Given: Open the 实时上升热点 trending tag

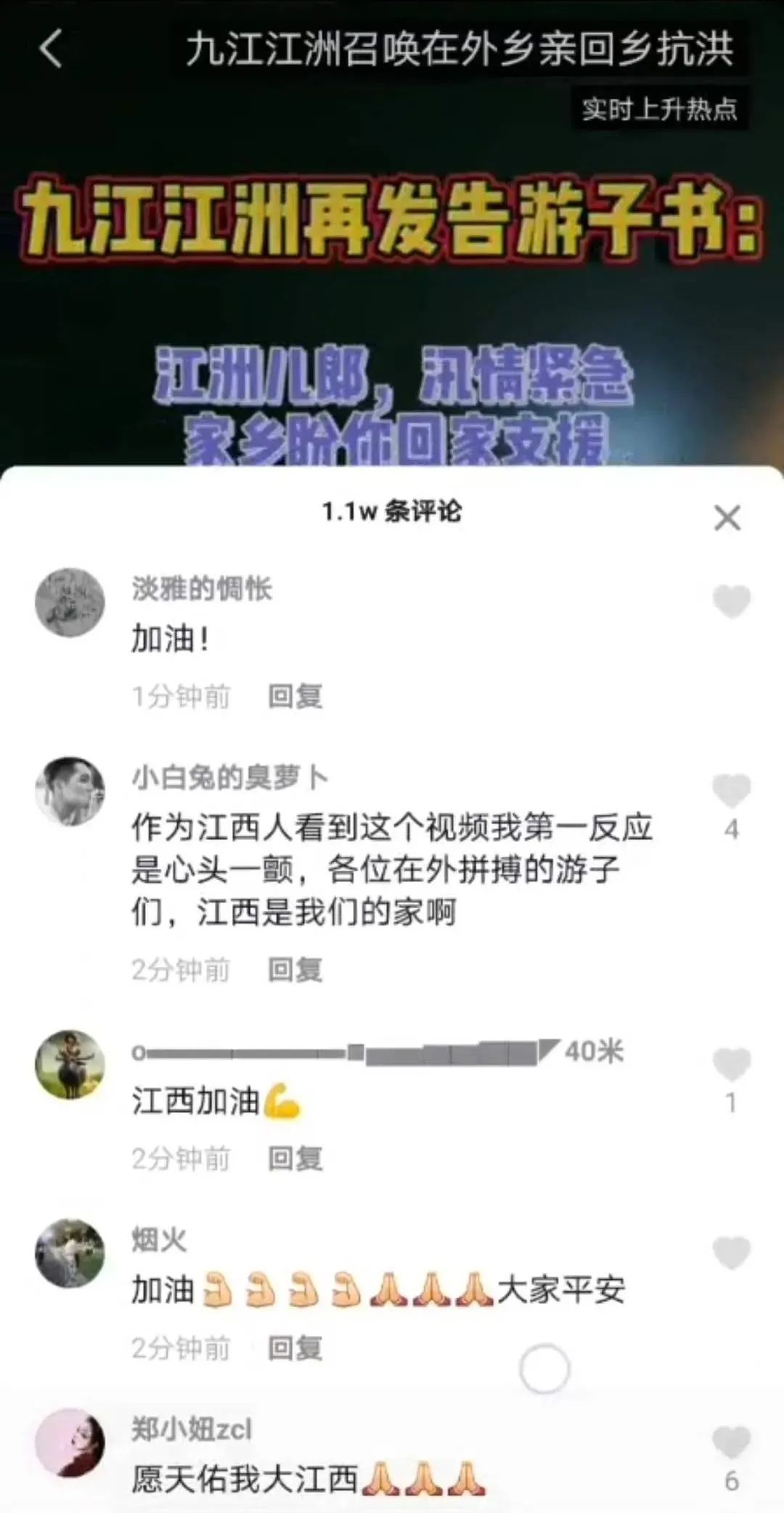Looking at the screenshot, I should 659,109.
